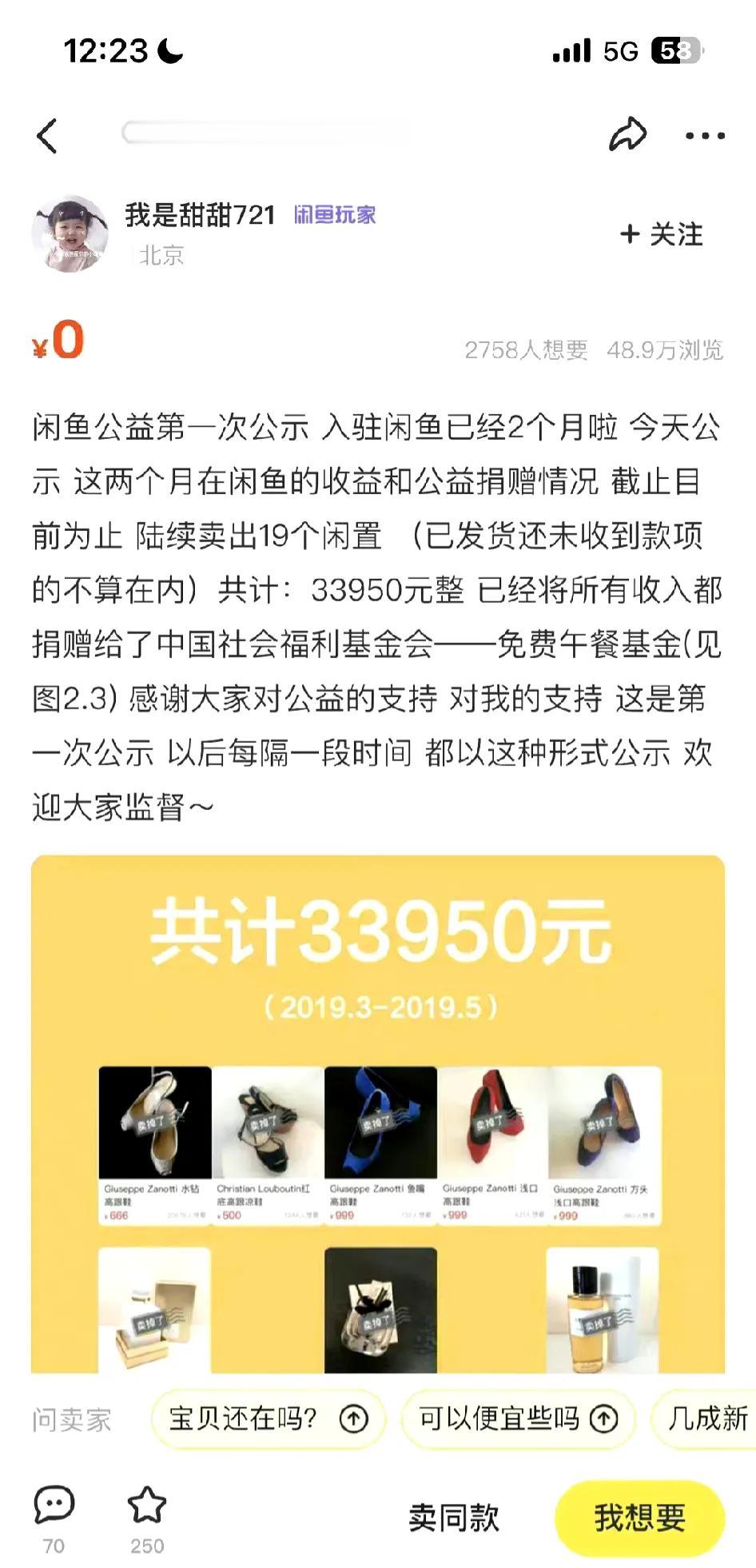Send quick question 宝贝还在吗?
The width and height of the screenshot is (756, 1568).
pyautogui.click(x=268, y=1418)
